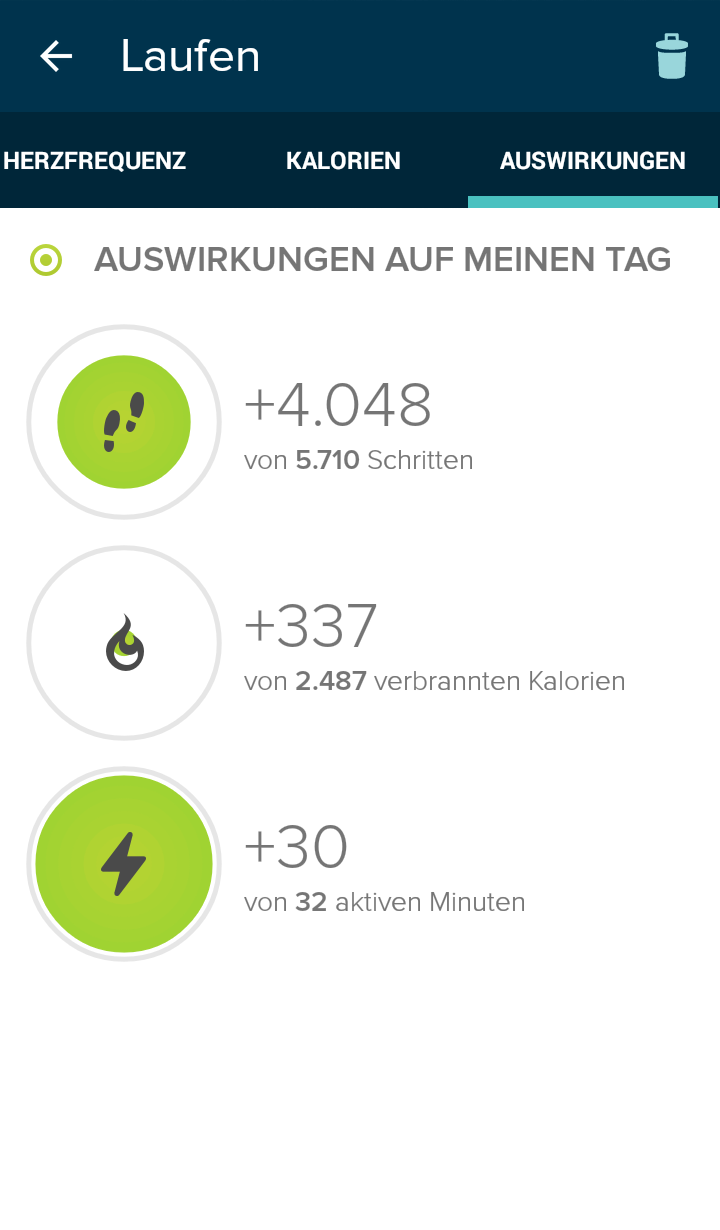Screen dimensions: 720x1230
Task: Switch to the Herzfrequenz tab
Action: pos(95,160)
